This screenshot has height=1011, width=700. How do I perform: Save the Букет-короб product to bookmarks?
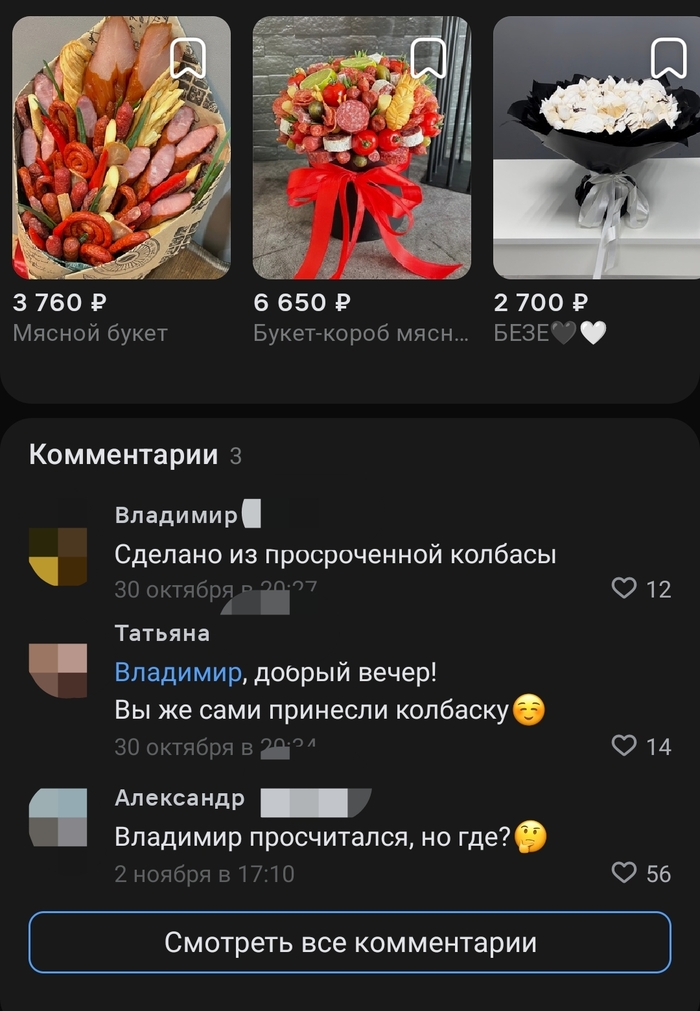[429, 58]
